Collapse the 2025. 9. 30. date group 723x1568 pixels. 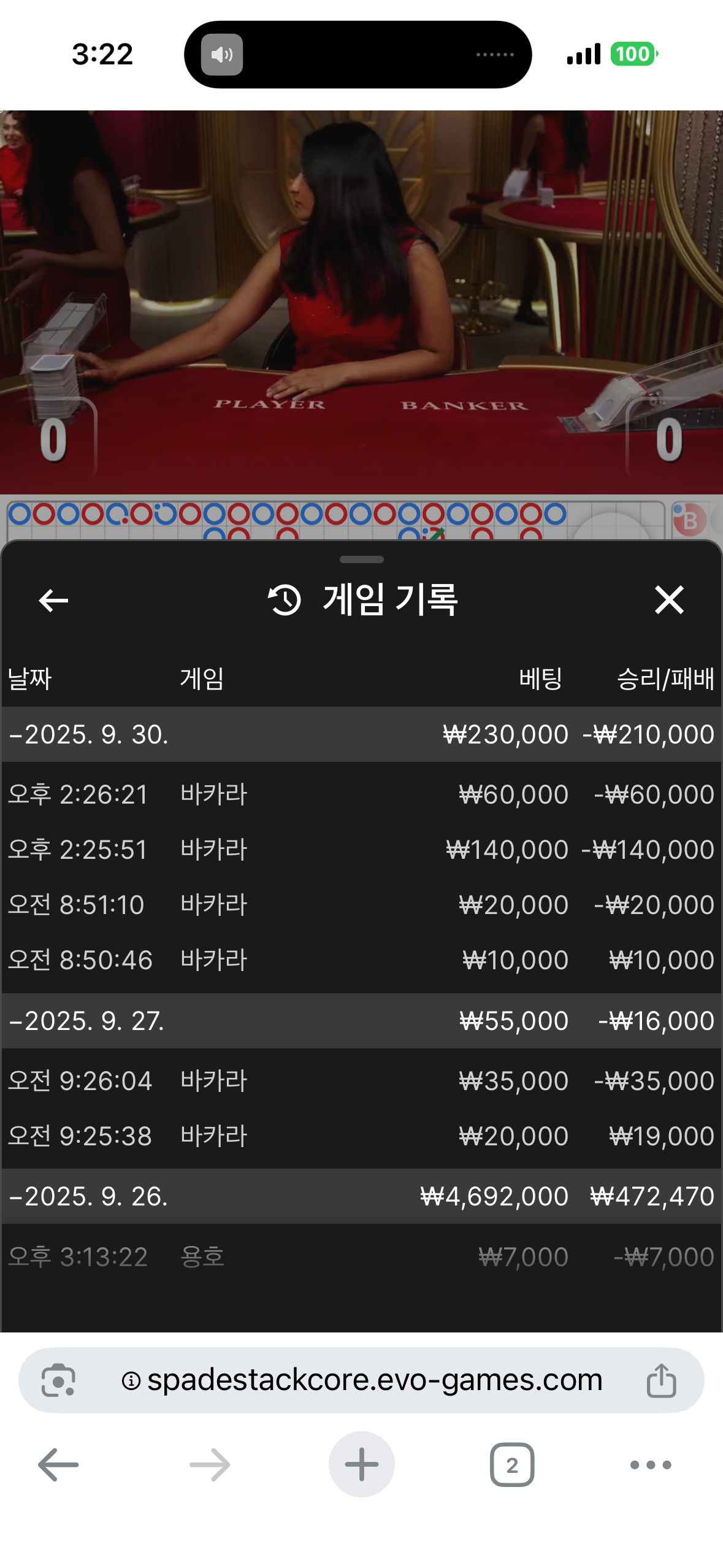pos(89,734)
